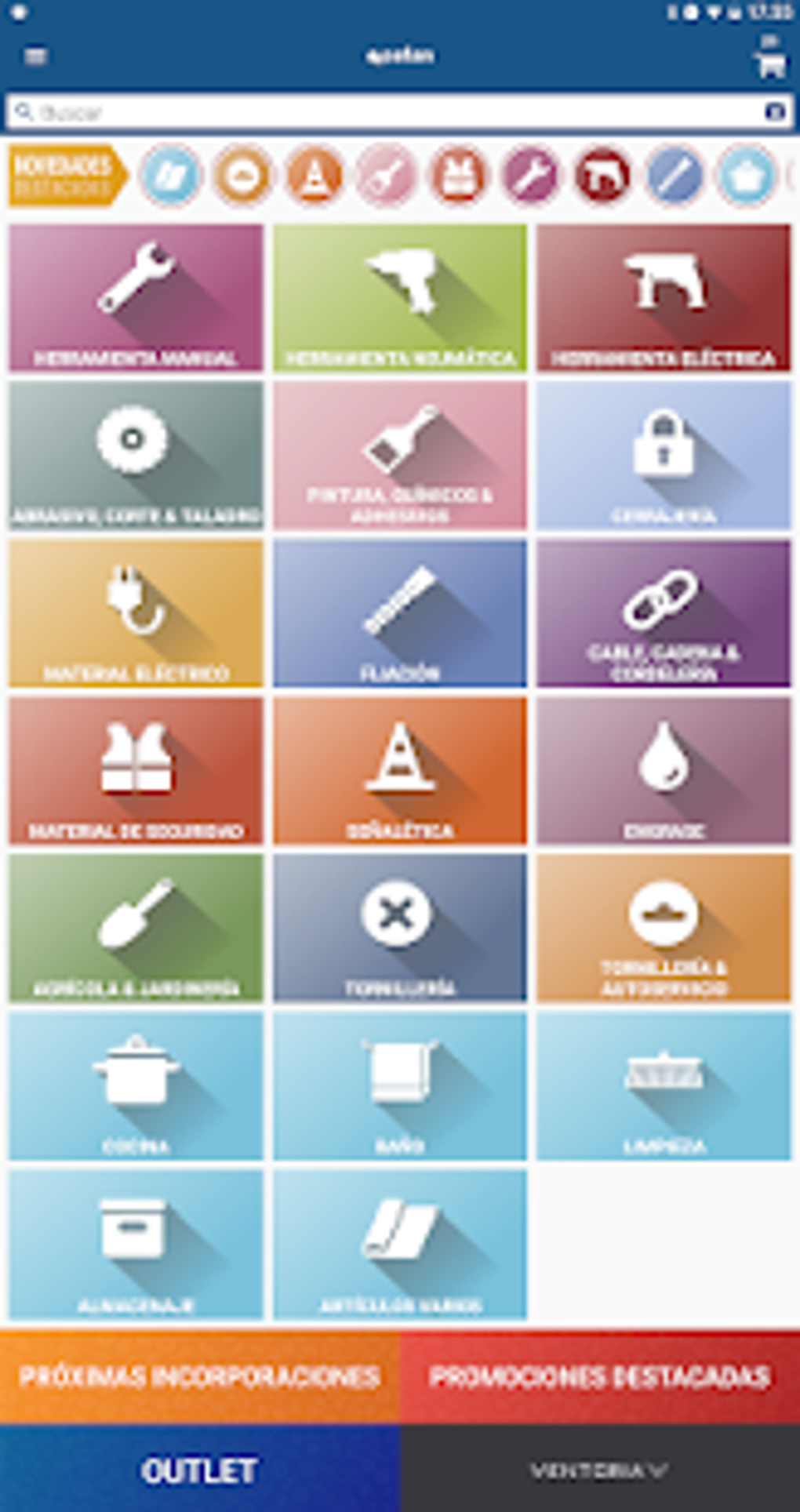800x1512 pixels.
Task: Open the Material de Seguridad tile
Action: (x=136, y=771)
